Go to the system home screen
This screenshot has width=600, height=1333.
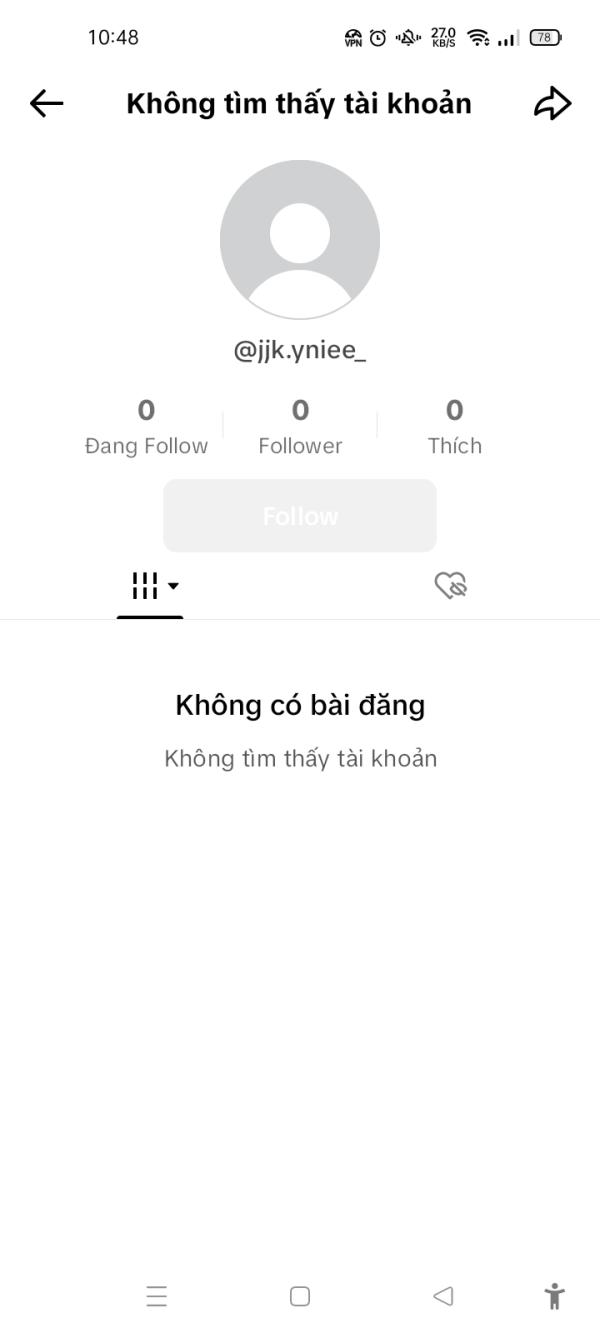[x=300, y=1297]
